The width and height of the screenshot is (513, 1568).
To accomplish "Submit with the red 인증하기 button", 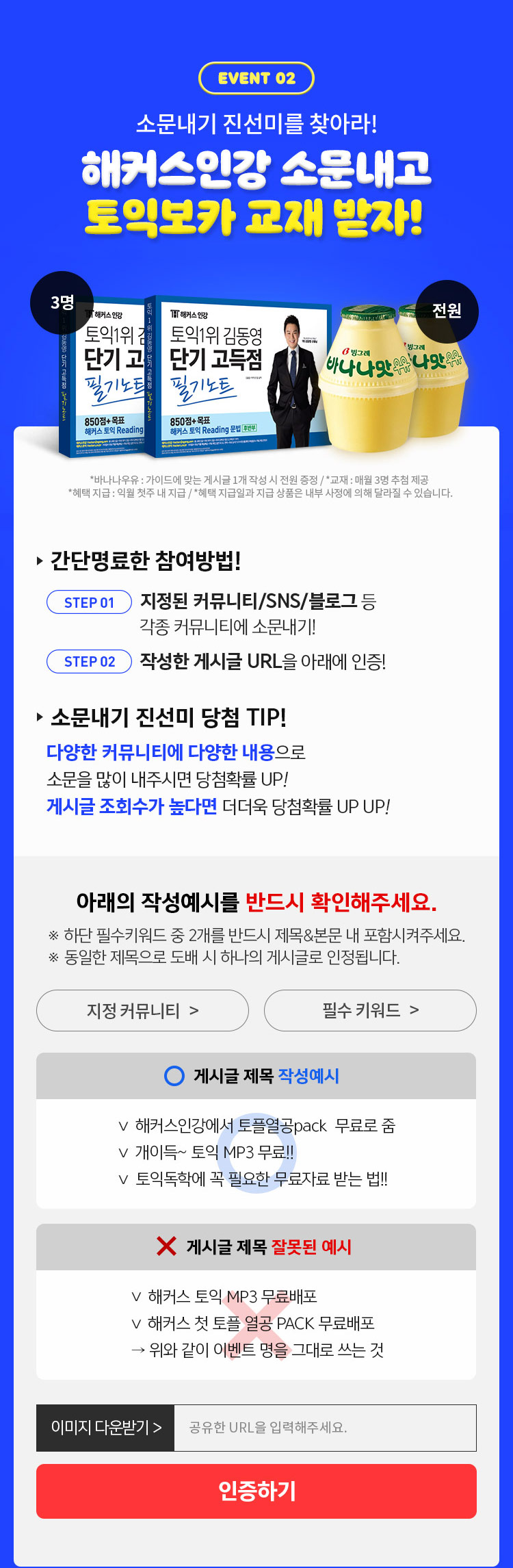I will point(256,1491).
